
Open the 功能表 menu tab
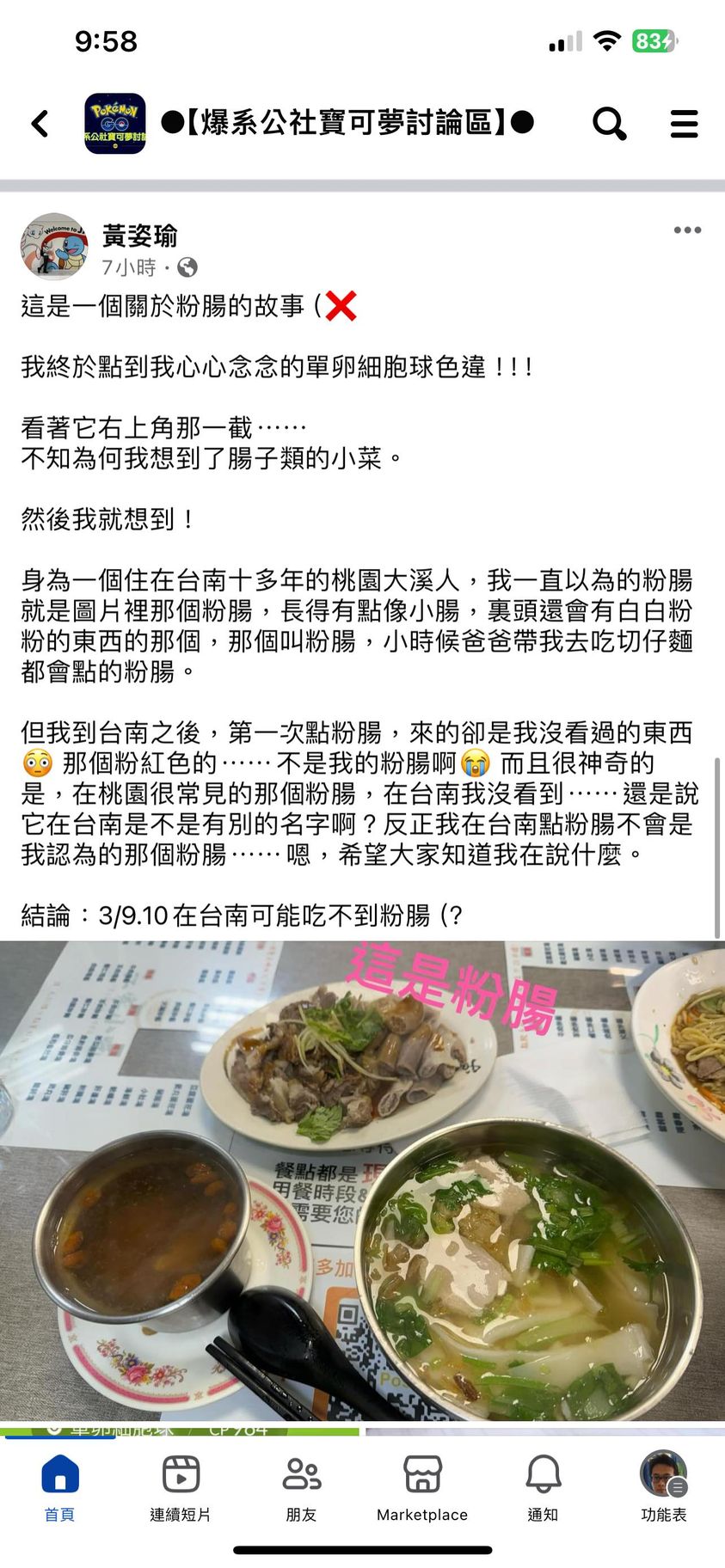pyautogui.click(x=663, y=1488)
